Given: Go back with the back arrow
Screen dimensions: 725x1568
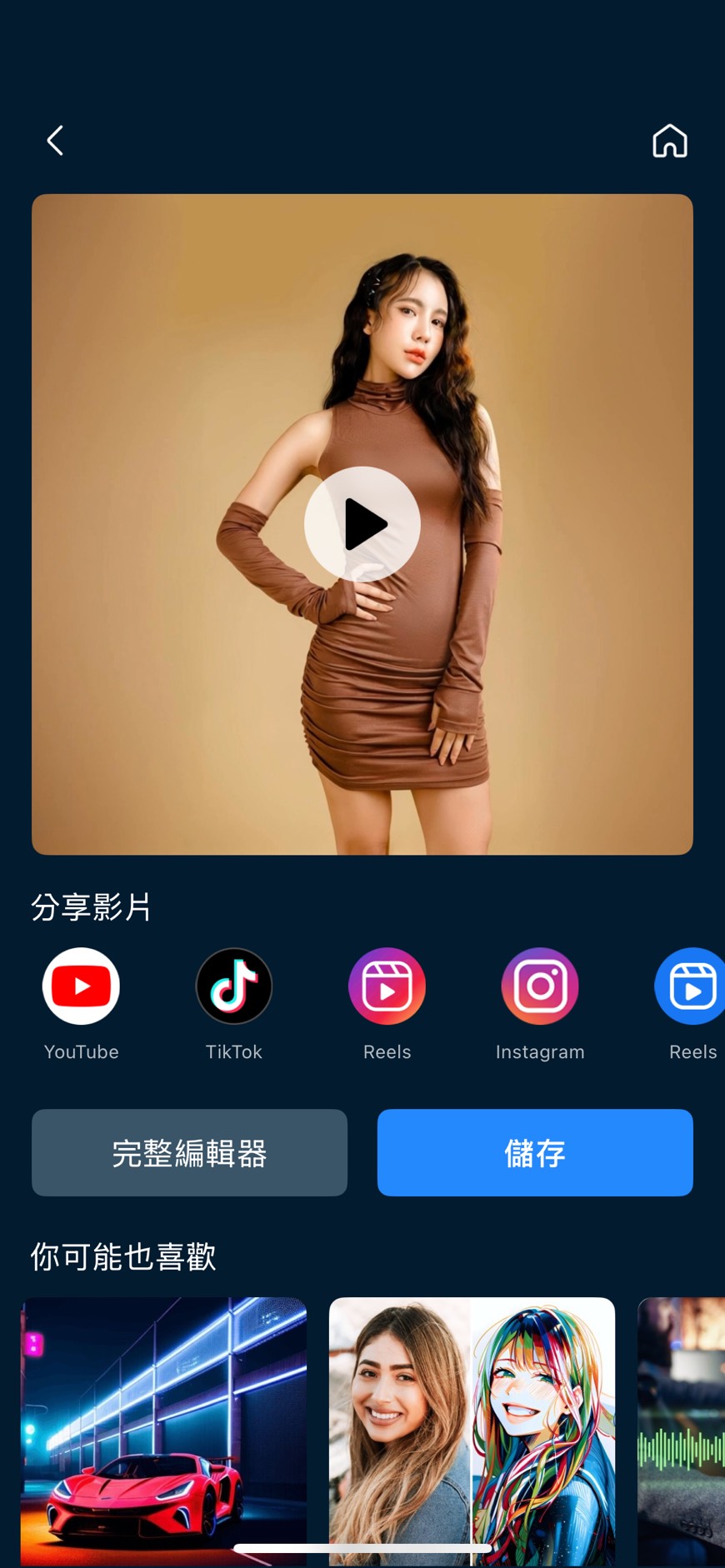Looking at the screenshot, I should [x=55, y=141].
